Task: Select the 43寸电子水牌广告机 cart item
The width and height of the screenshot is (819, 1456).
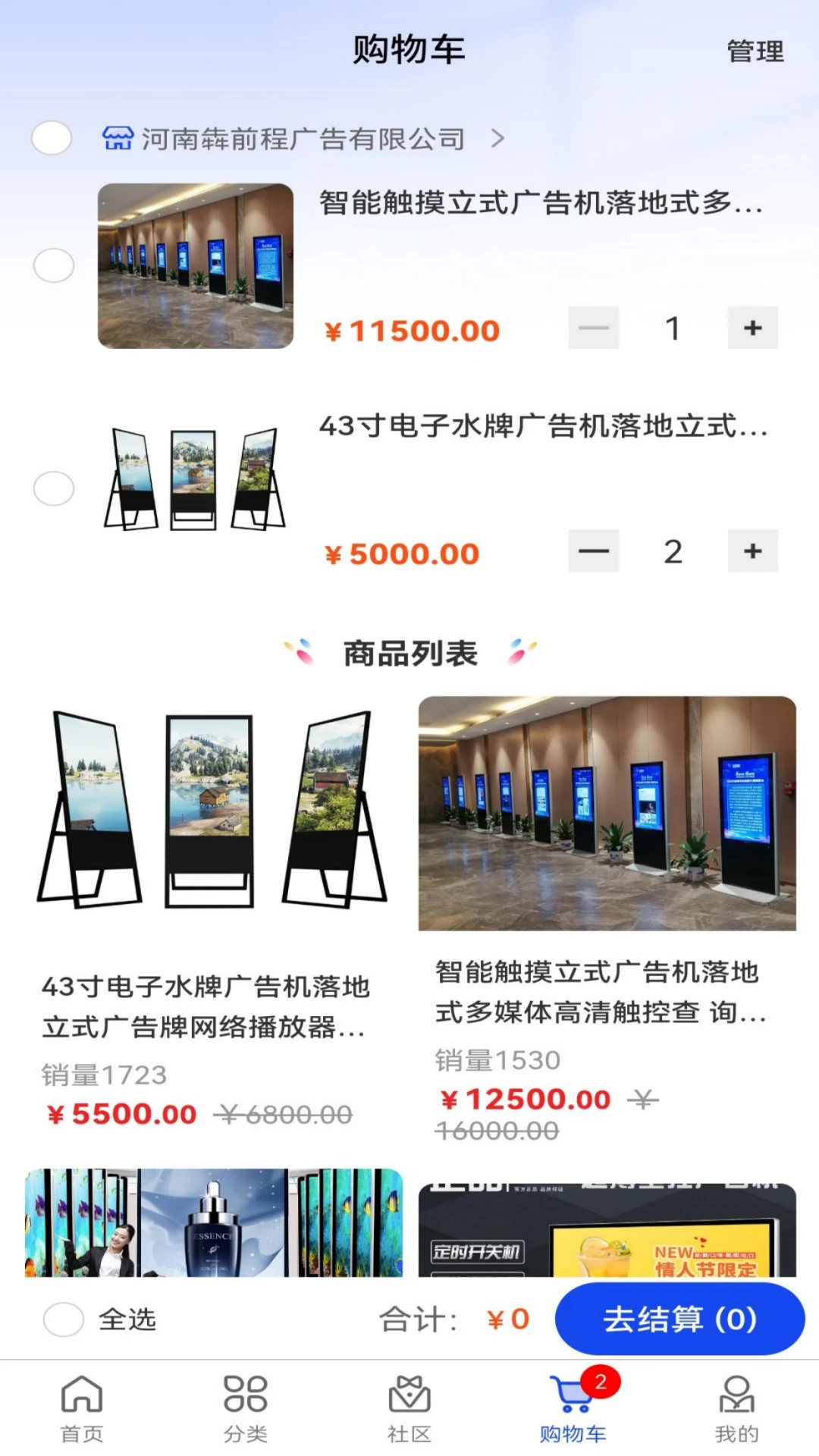Action: point(54,488)
